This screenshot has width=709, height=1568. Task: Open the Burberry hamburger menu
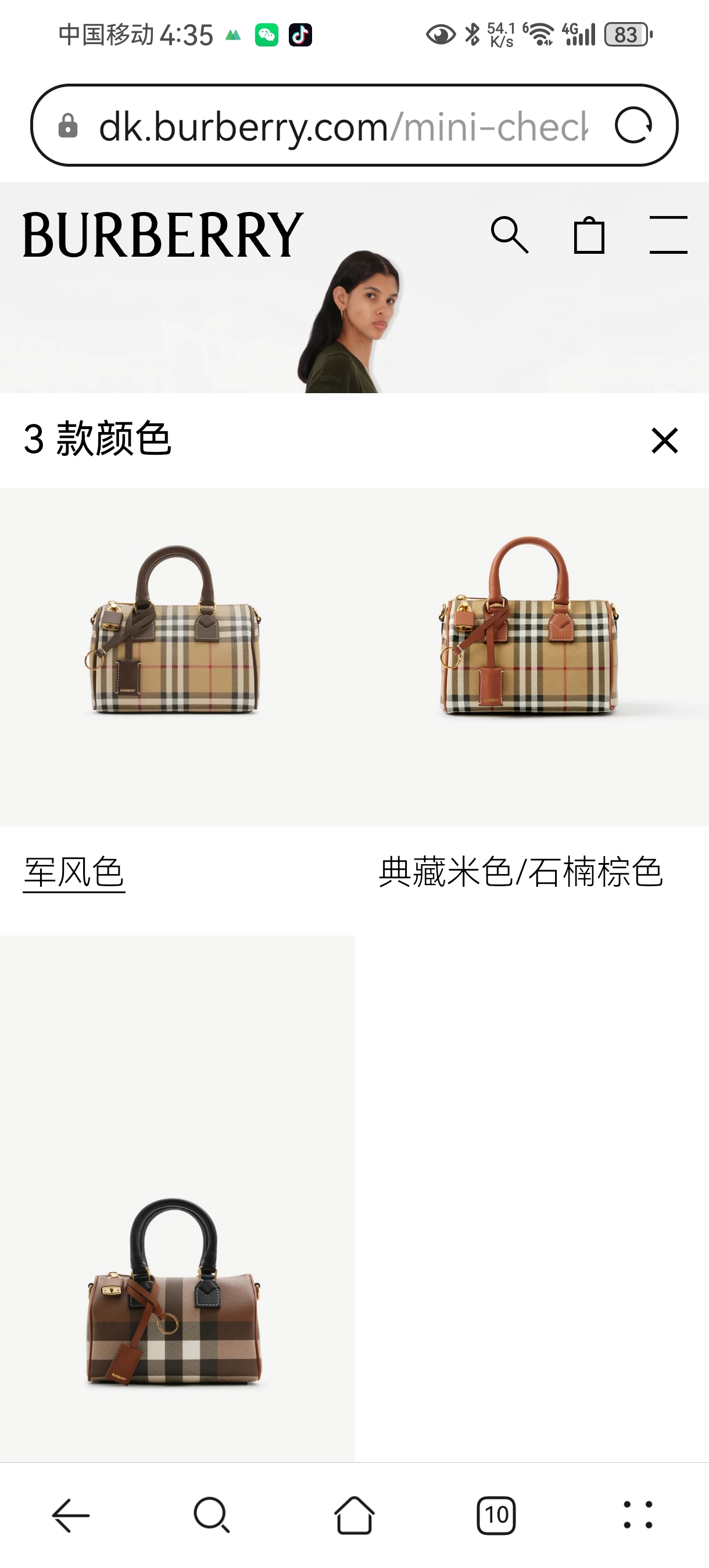point(668,235)
